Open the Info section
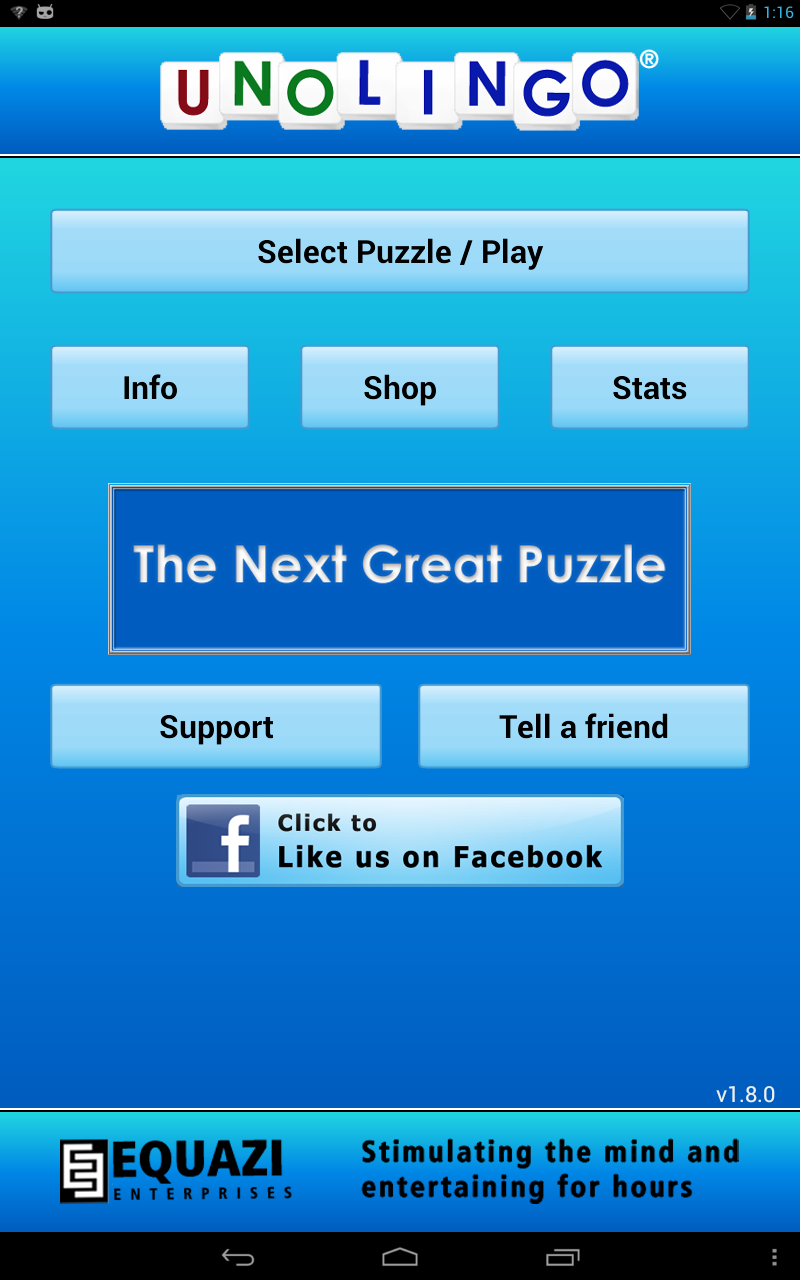The height and width of the screenshot is (1280, 800). click(x=150, y=387)
